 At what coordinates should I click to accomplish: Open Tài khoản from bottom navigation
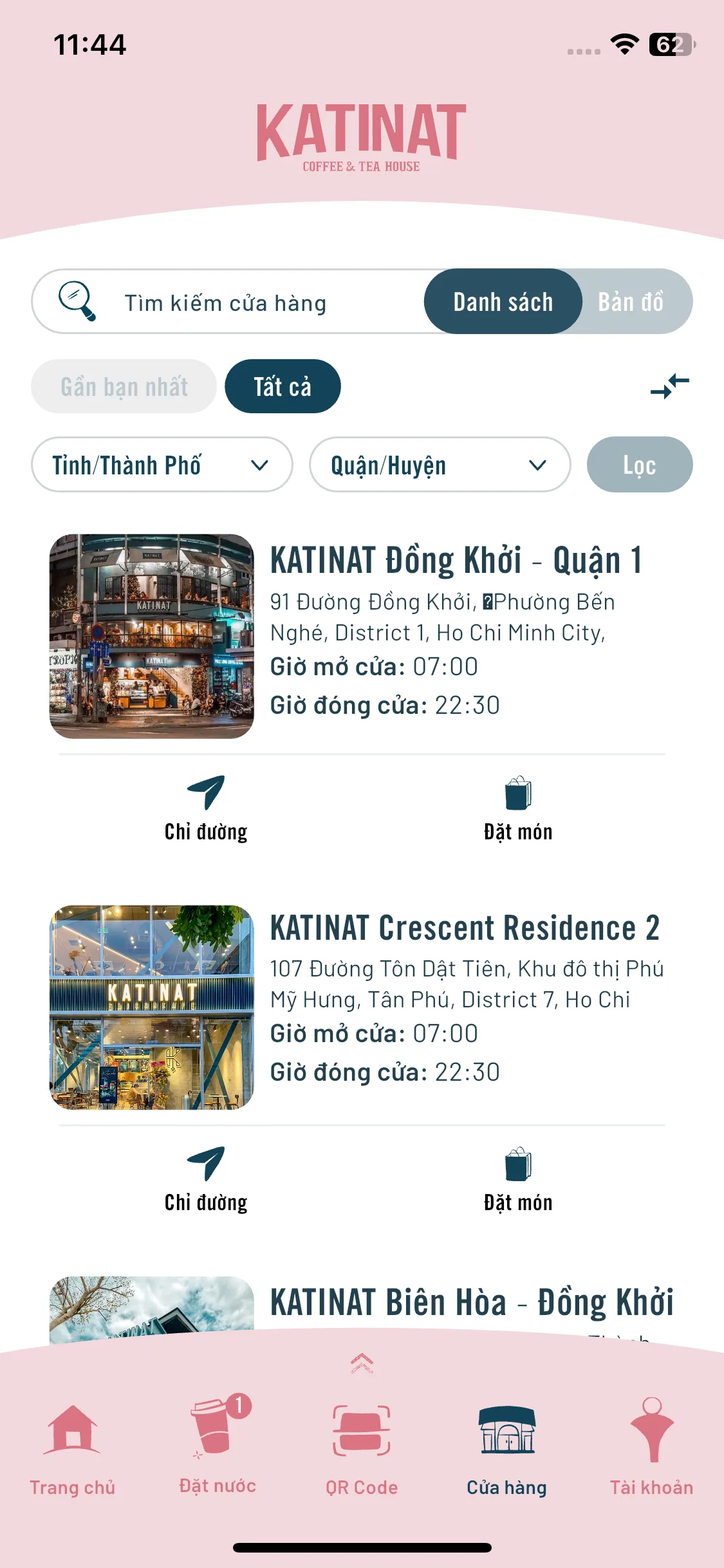tap(651, 1447)
